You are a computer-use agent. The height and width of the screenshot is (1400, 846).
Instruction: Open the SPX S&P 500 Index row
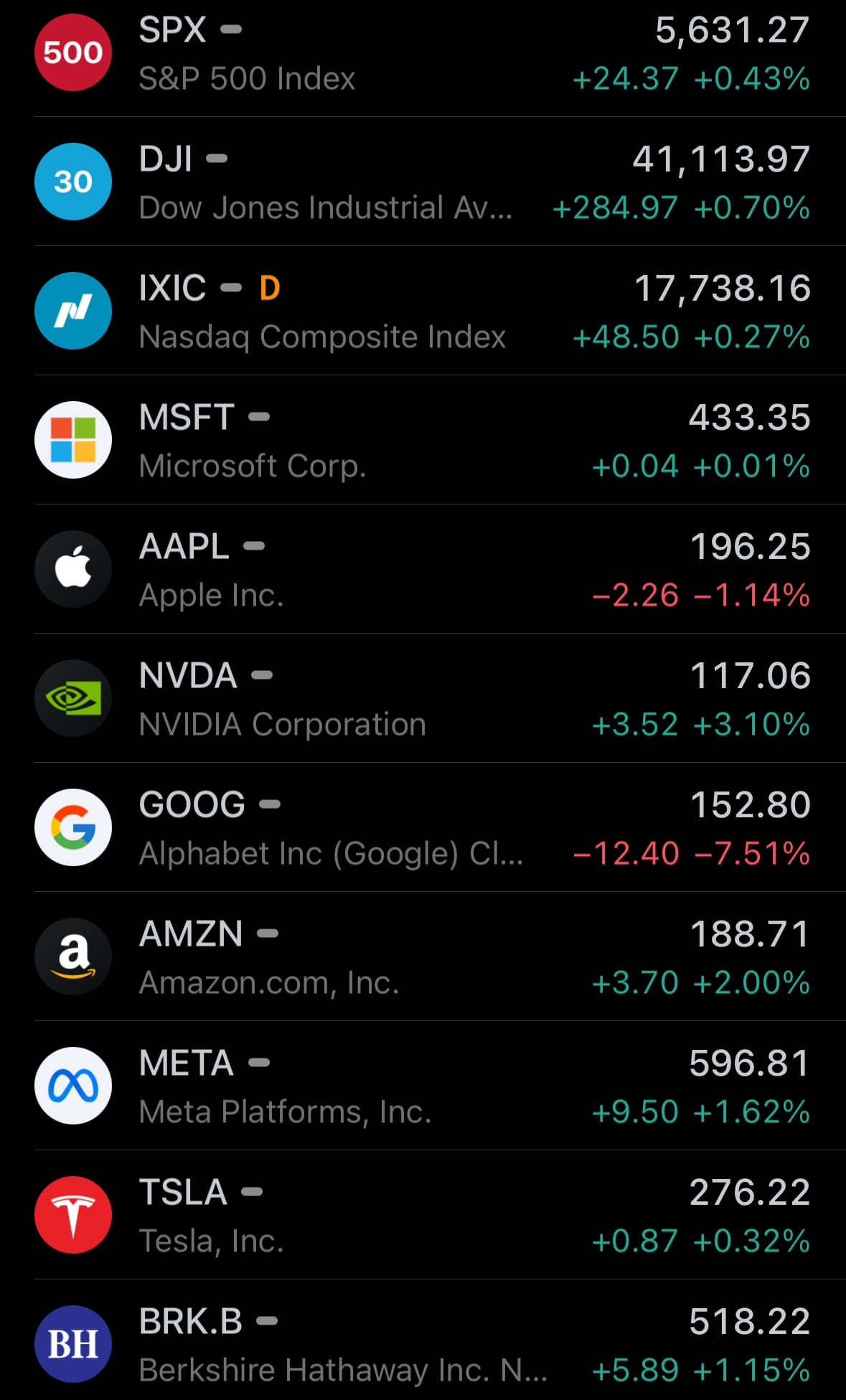point(423,53)
